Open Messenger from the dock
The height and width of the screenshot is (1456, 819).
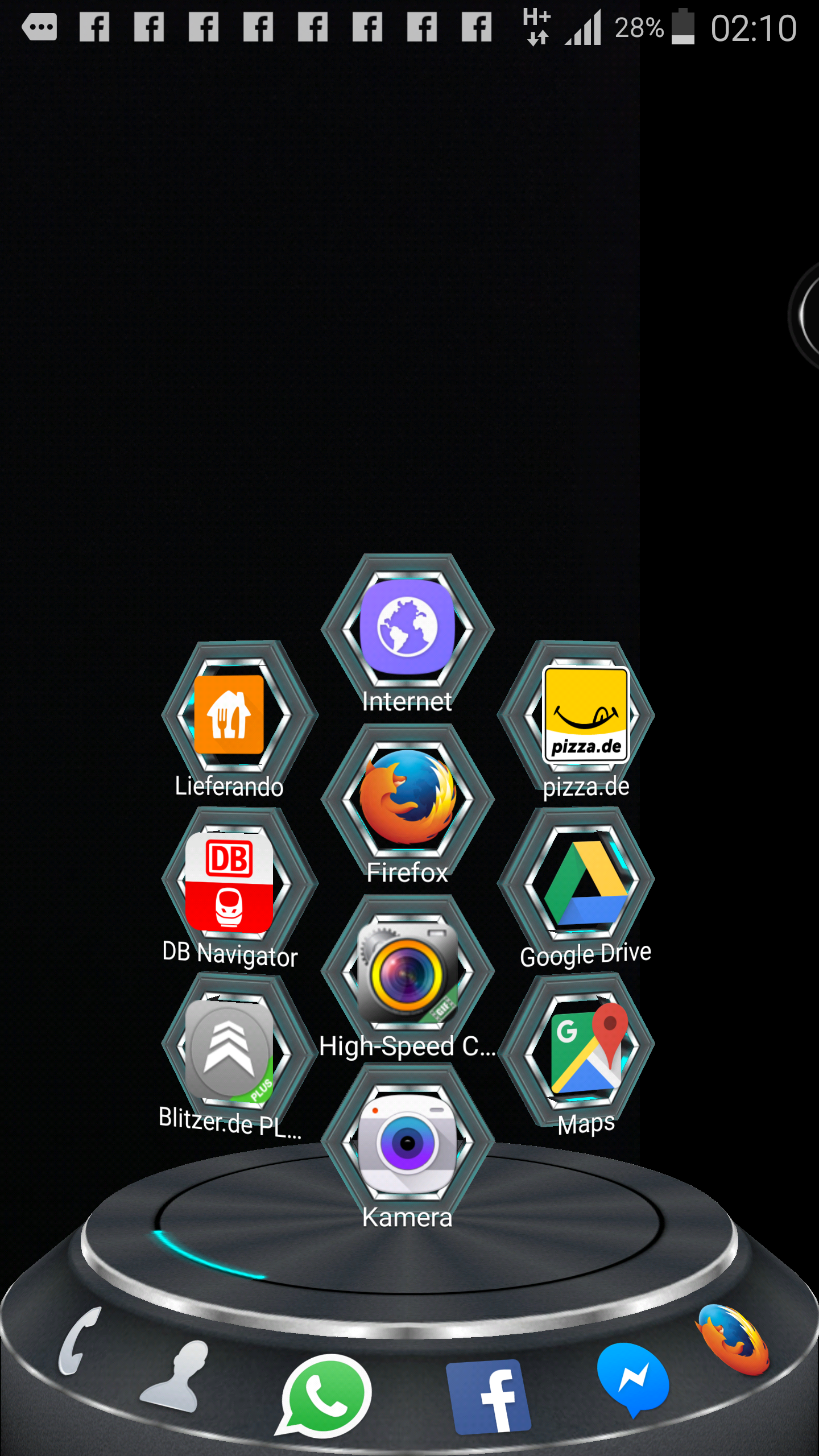(x=633, y=1380)
